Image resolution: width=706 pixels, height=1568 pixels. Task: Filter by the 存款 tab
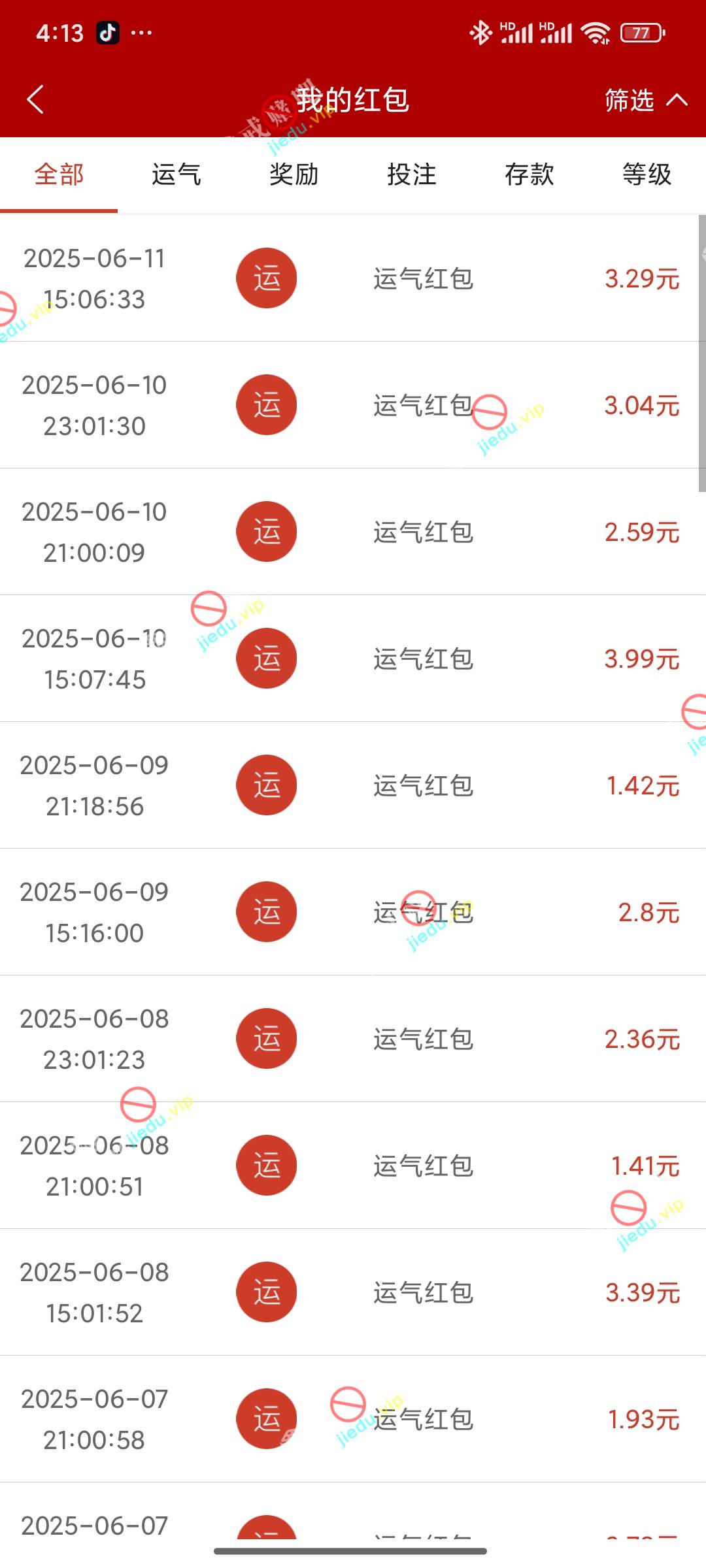pyautogui.click(x=529, y=174)
